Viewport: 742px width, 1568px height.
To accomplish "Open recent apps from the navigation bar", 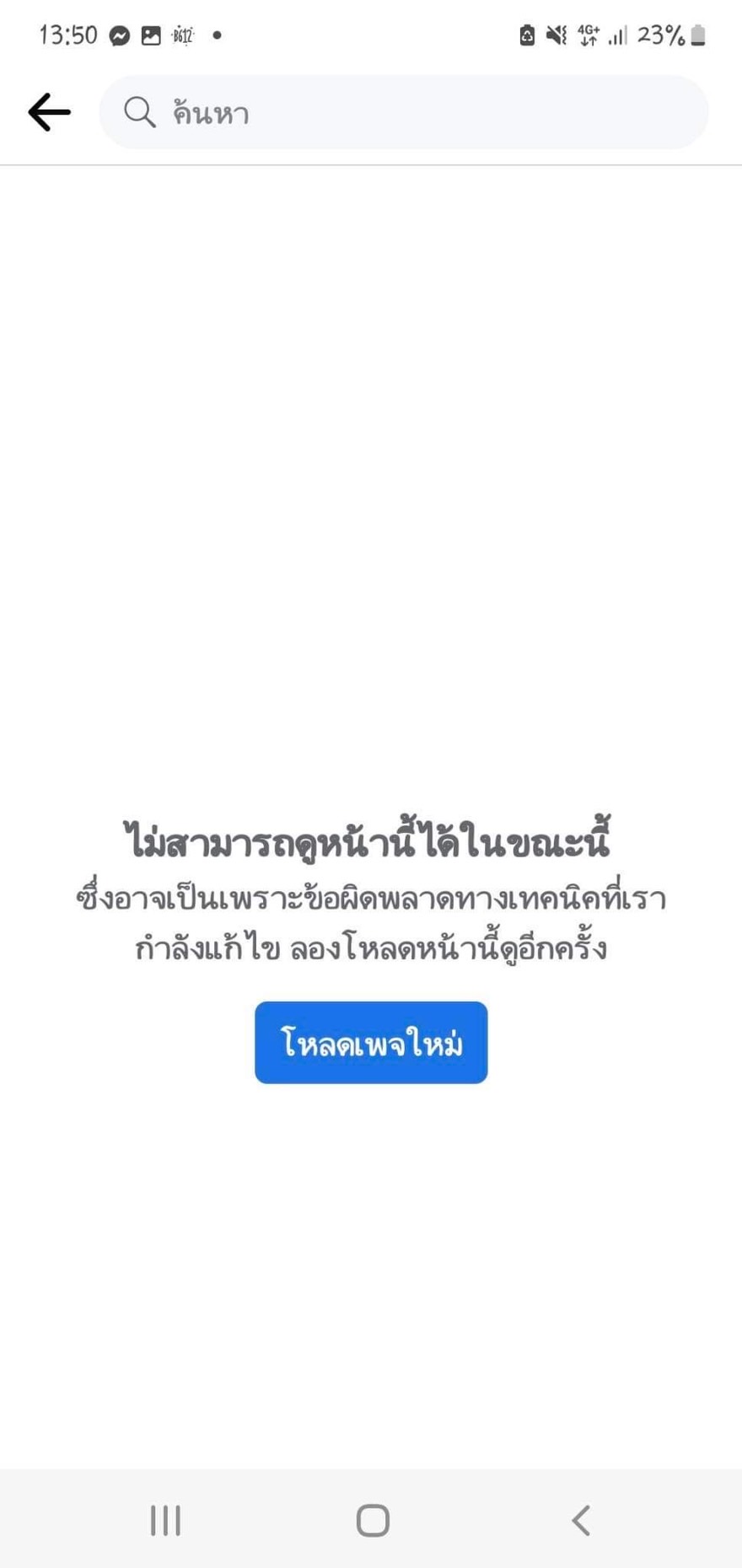I will coord(165,1520).
